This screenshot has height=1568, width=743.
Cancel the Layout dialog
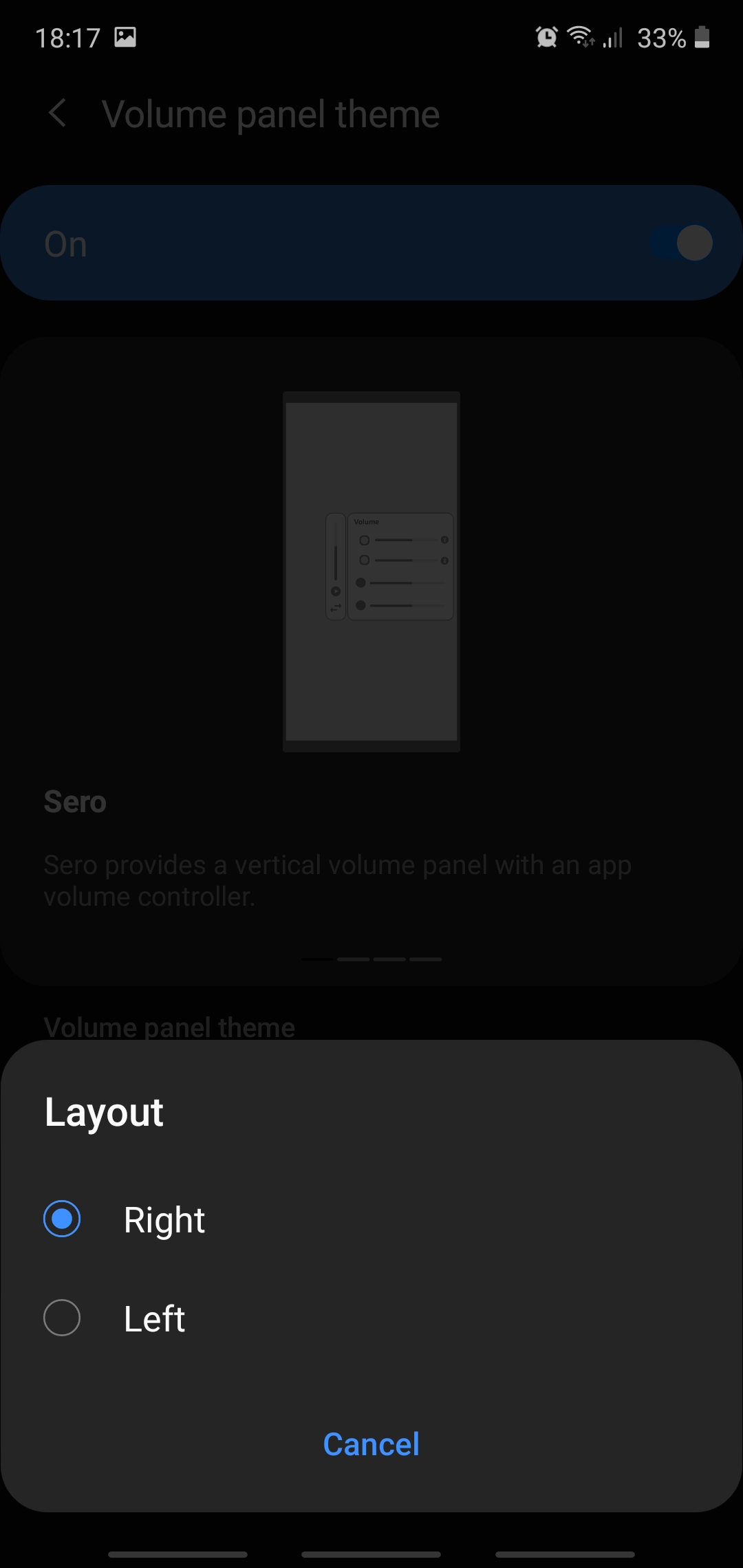[371, 1444]
